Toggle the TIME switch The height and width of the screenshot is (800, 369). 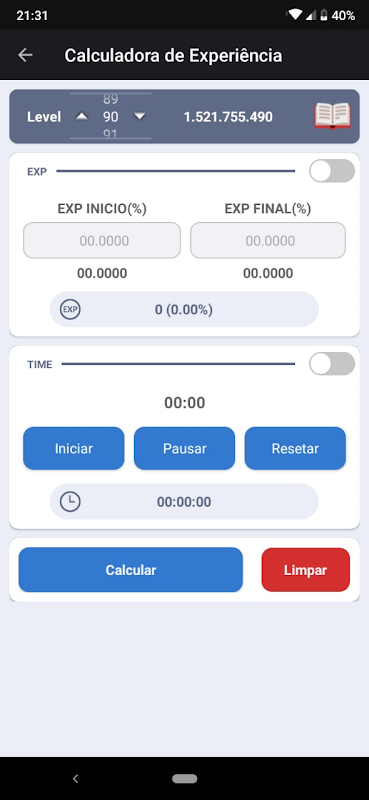pyautogui.click(x=332, y=364)
